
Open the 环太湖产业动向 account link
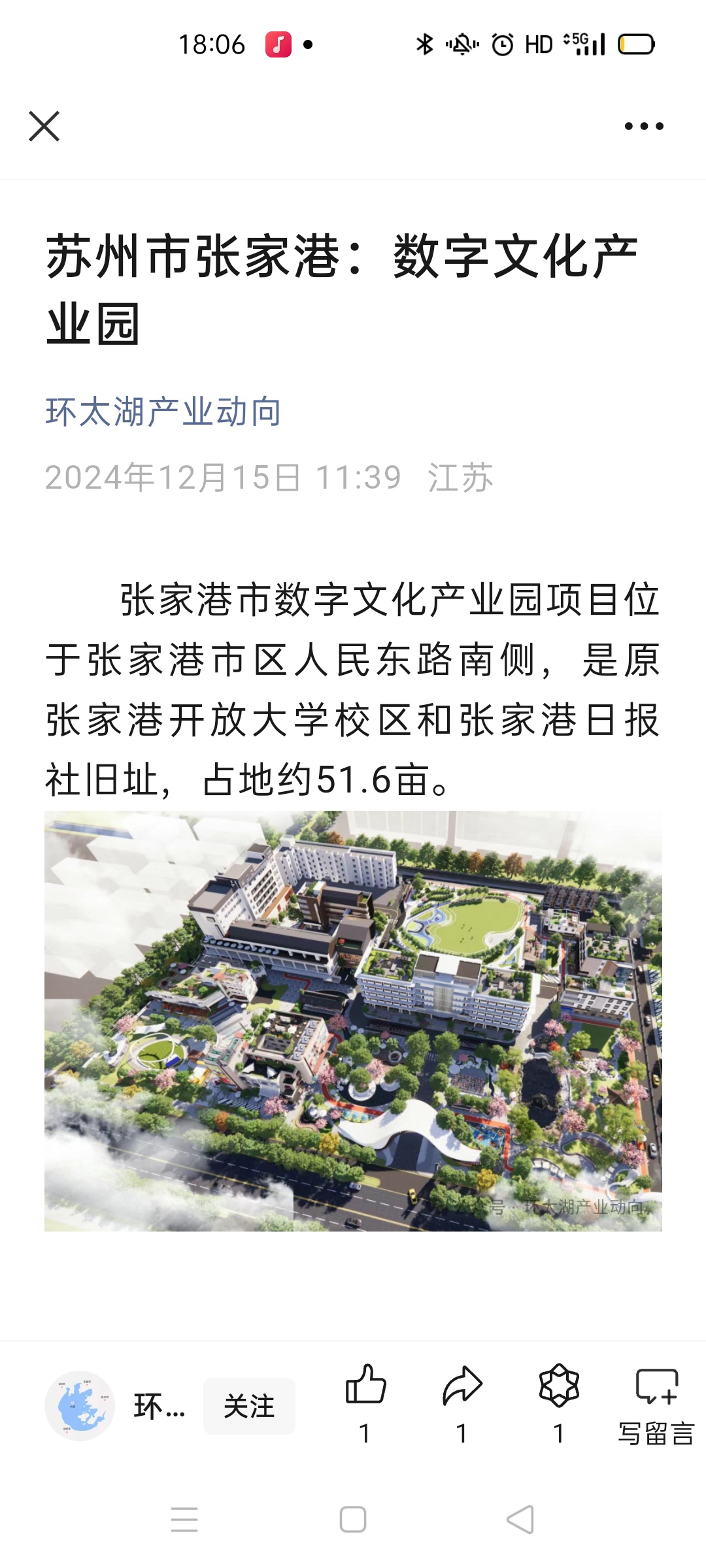[x=163, y=412]
